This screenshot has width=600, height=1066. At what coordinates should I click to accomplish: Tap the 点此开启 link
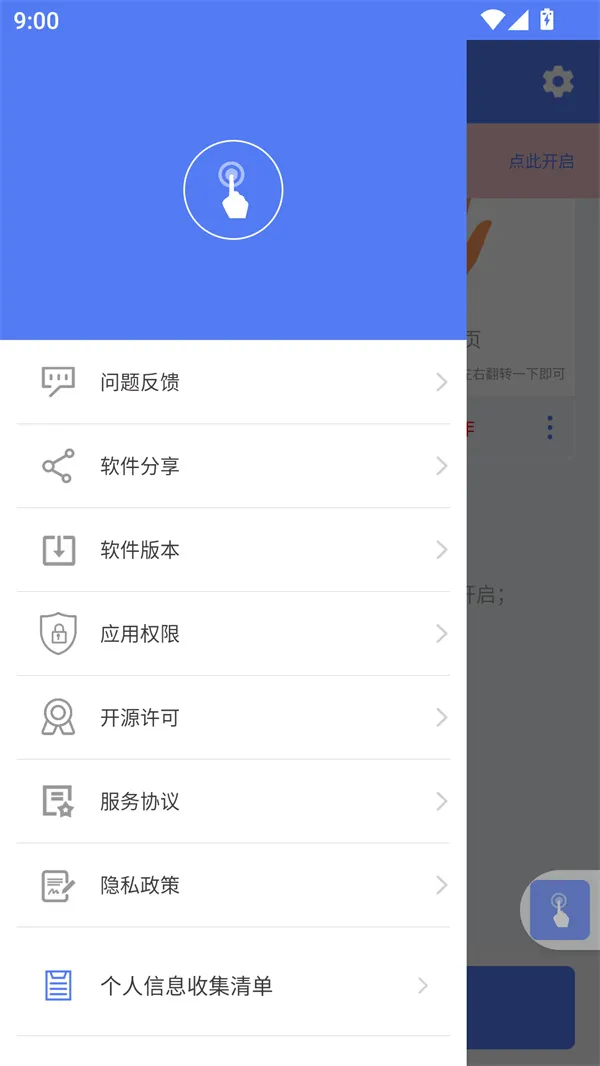(x=541, y=161)
